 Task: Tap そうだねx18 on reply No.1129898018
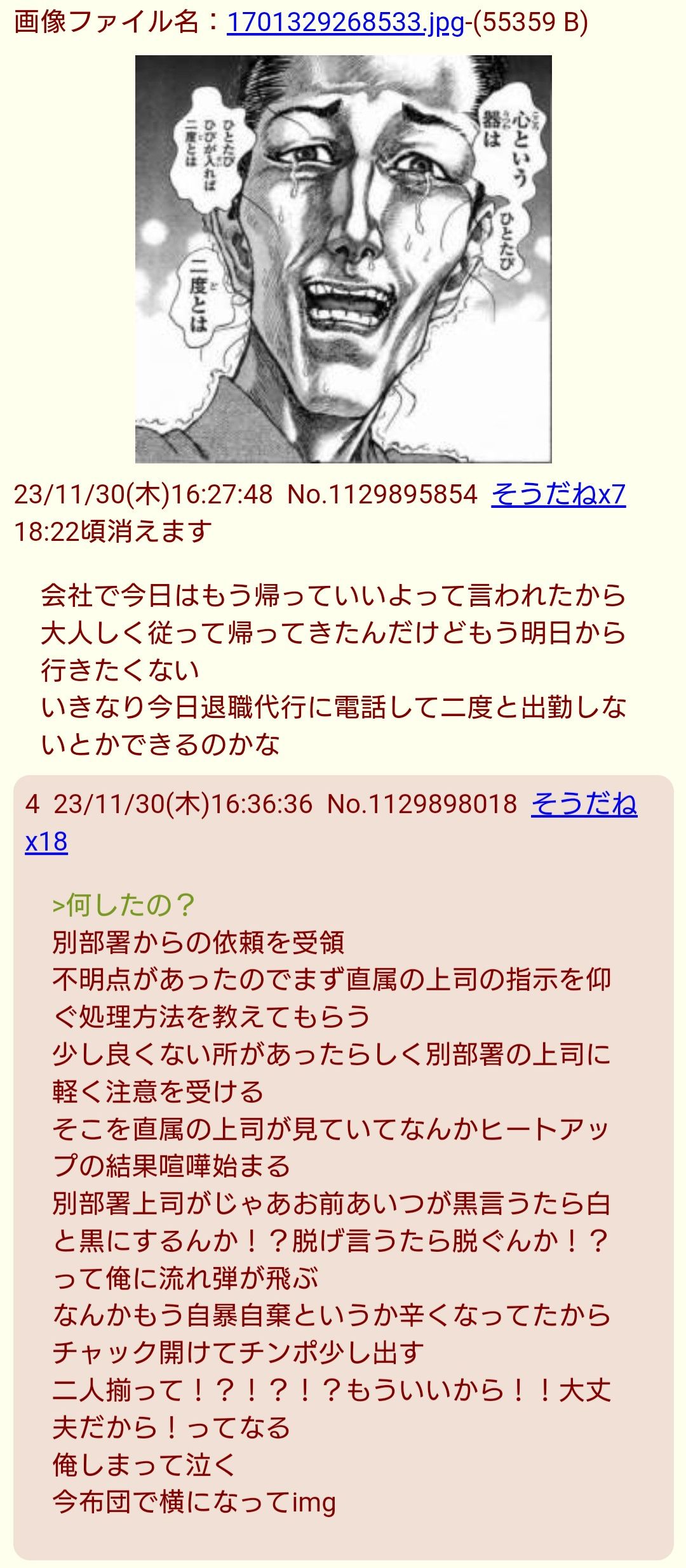pyautogui.click(x=583, y=804)
